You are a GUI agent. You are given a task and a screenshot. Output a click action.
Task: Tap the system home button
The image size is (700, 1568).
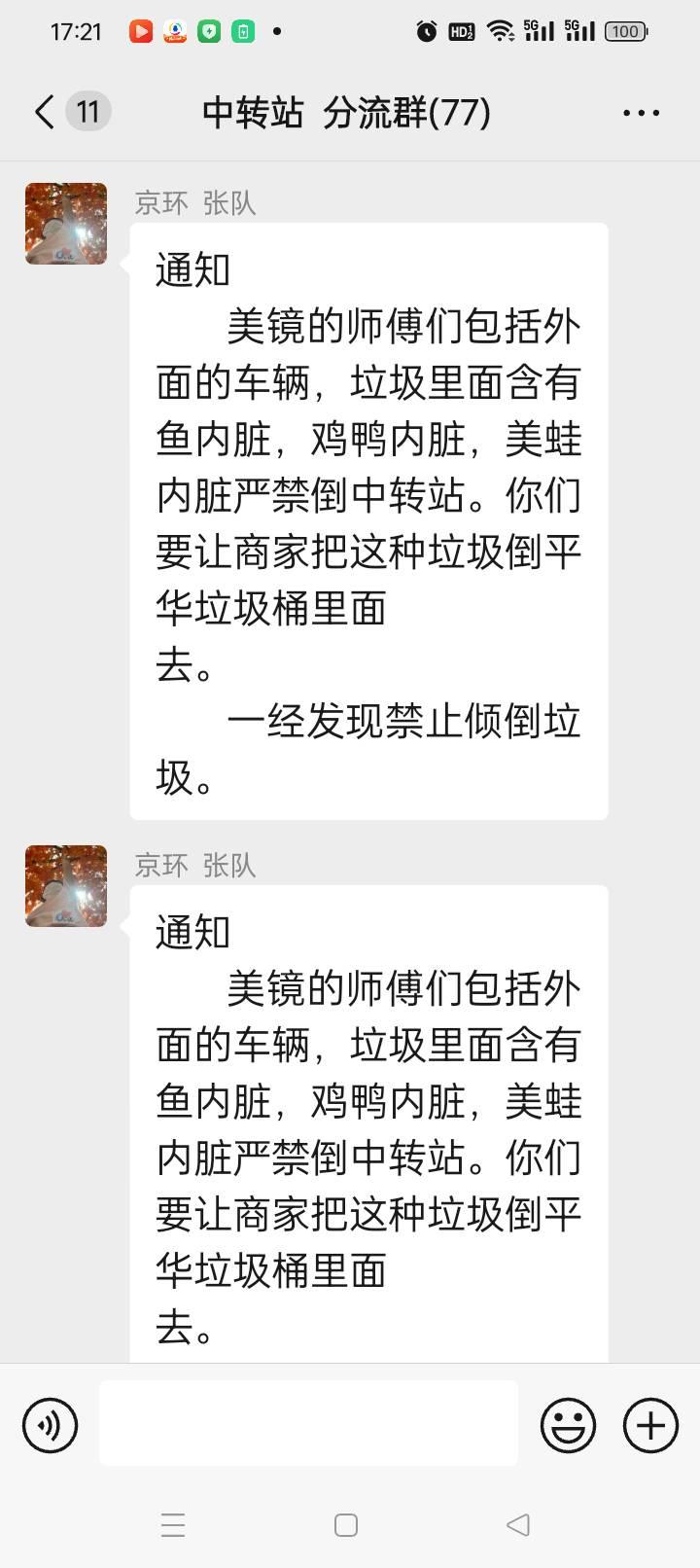tap(346, 1524)
